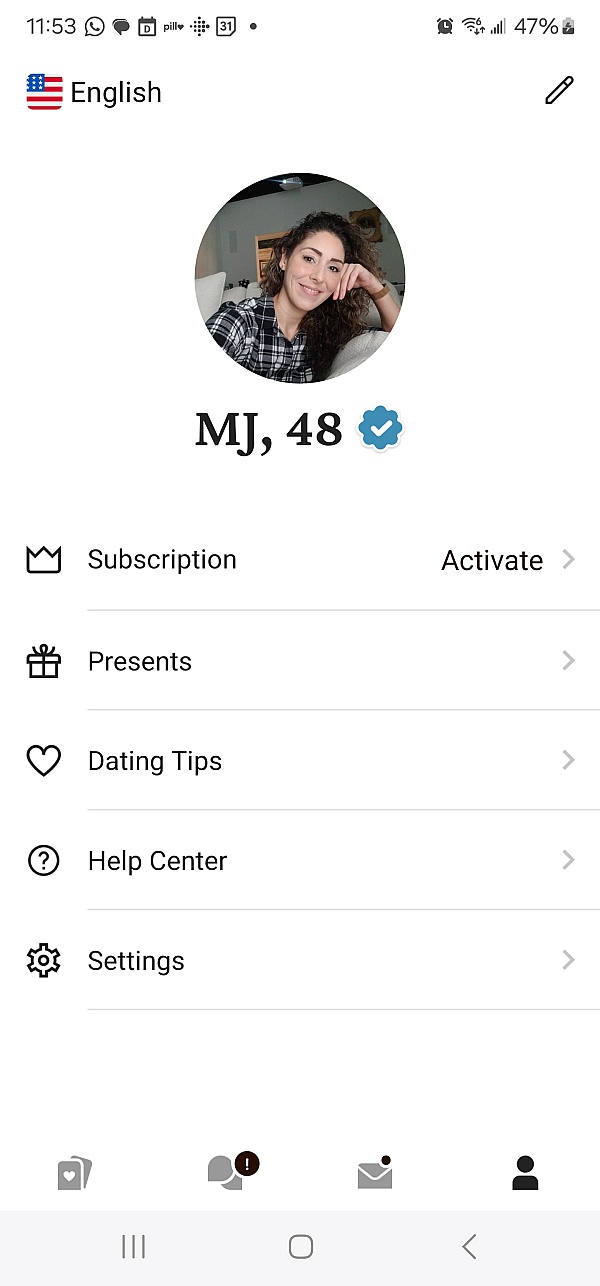
Task: Open the round profile photo
Action: coord(300,278)
